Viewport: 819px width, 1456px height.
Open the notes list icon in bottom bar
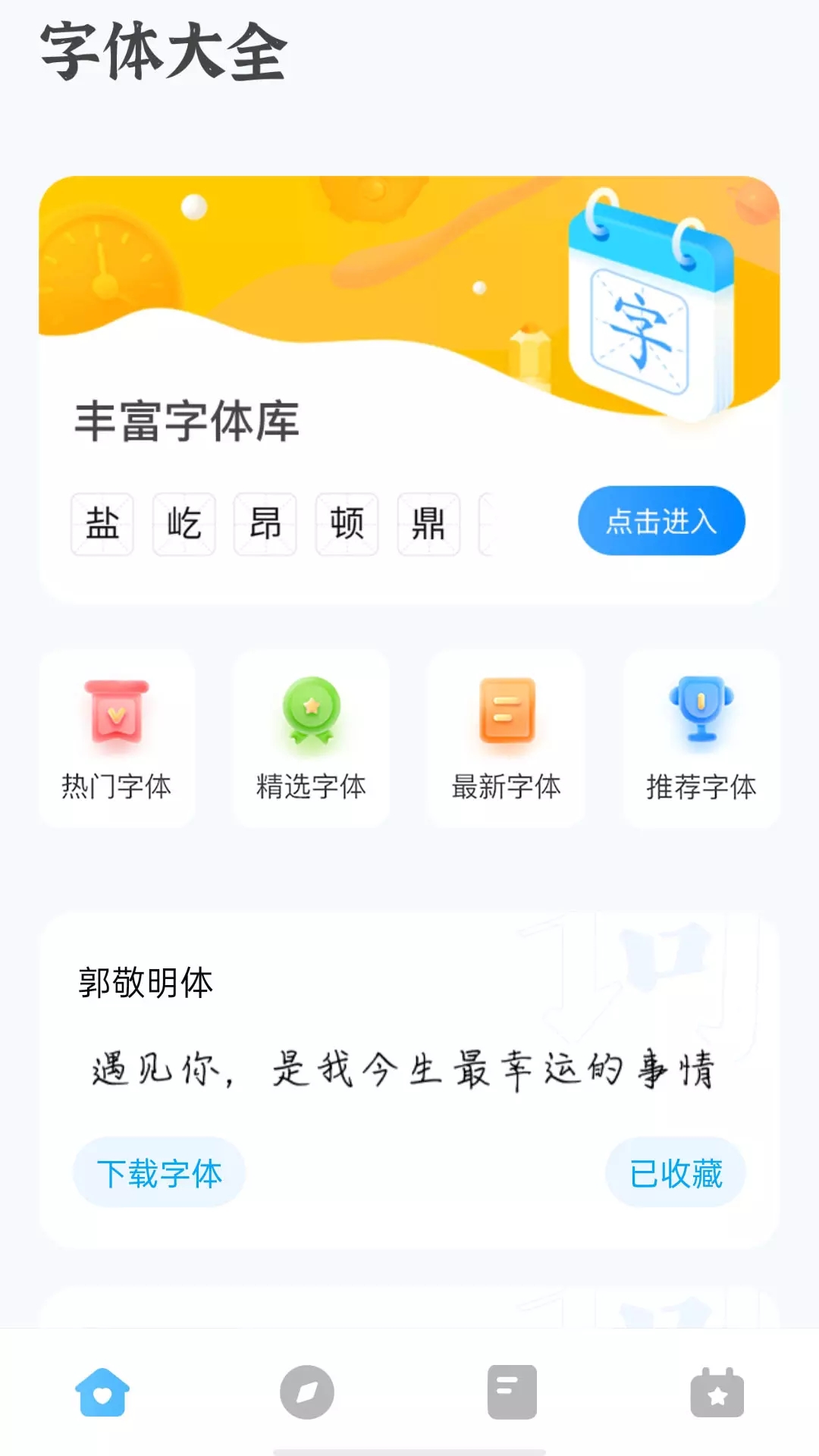512,1392
